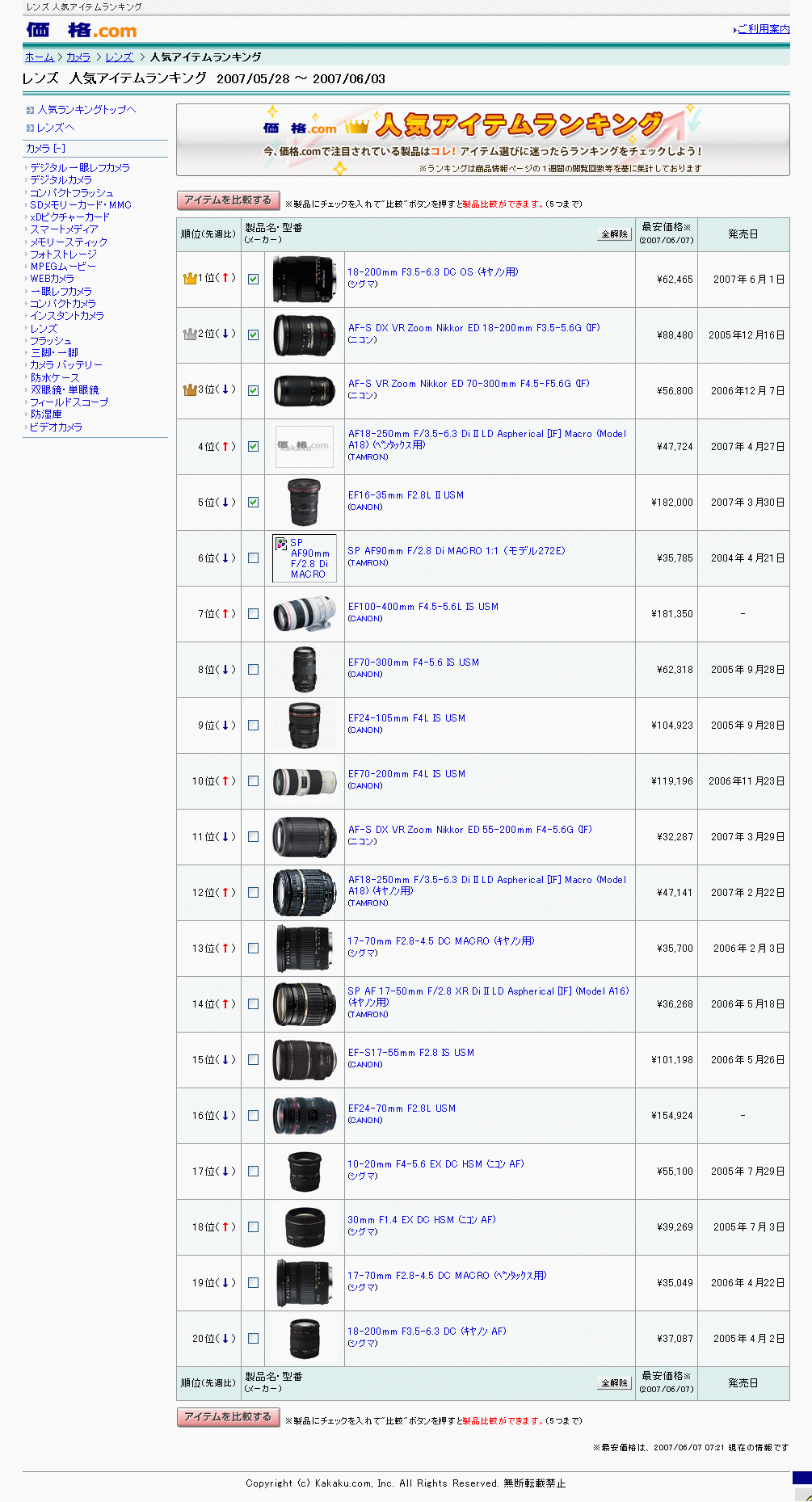
Task: Collapse the カメラ [-] sidebar section
Action: [x=45, y=149]
